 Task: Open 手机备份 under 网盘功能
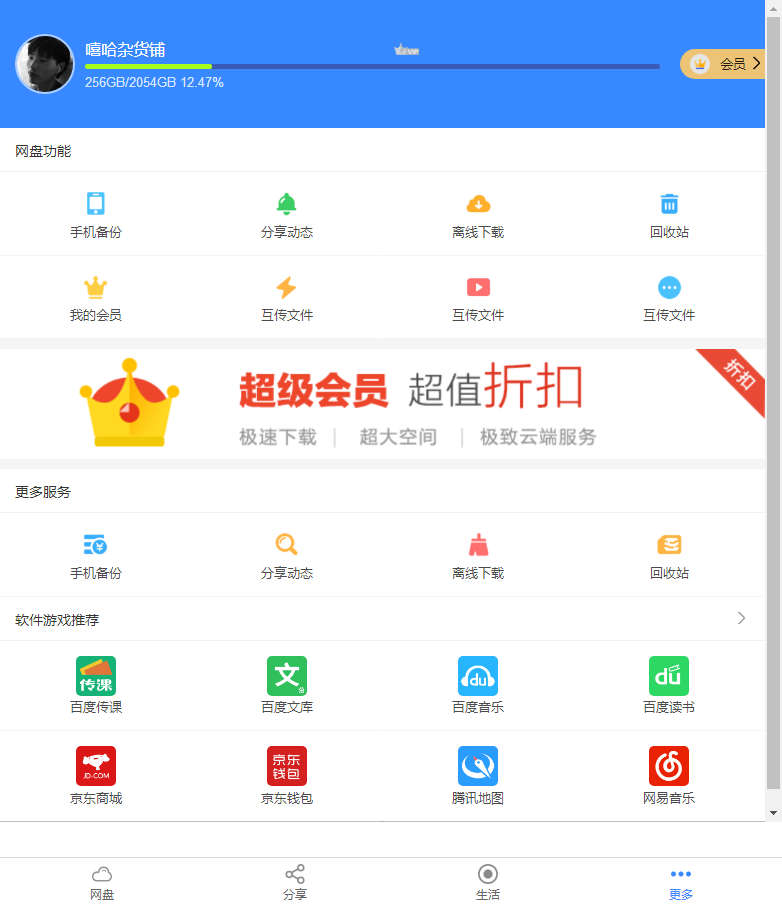(x=95, y=214)
